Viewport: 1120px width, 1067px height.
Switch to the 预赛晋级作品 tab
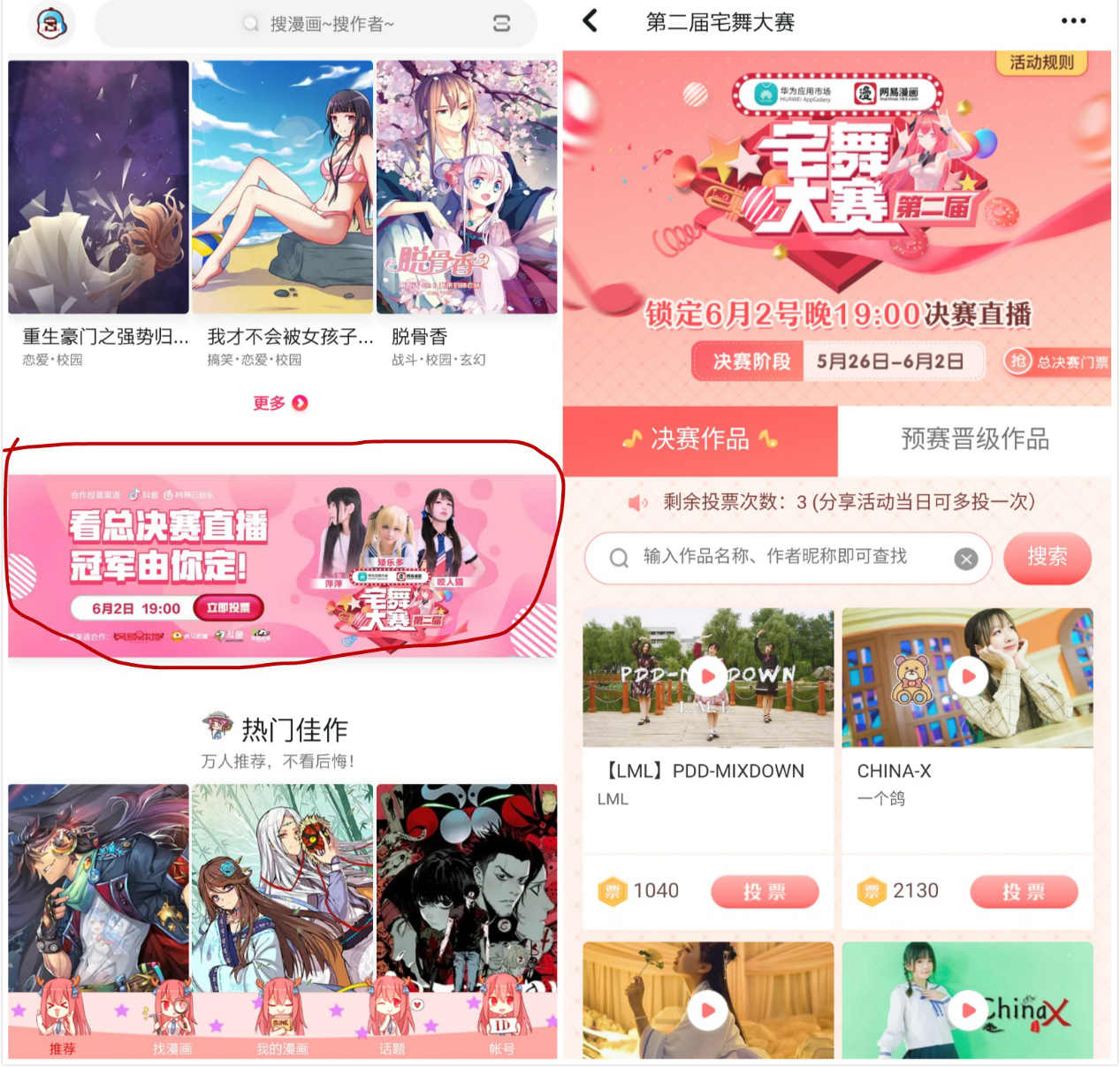(x=974, y=439)
